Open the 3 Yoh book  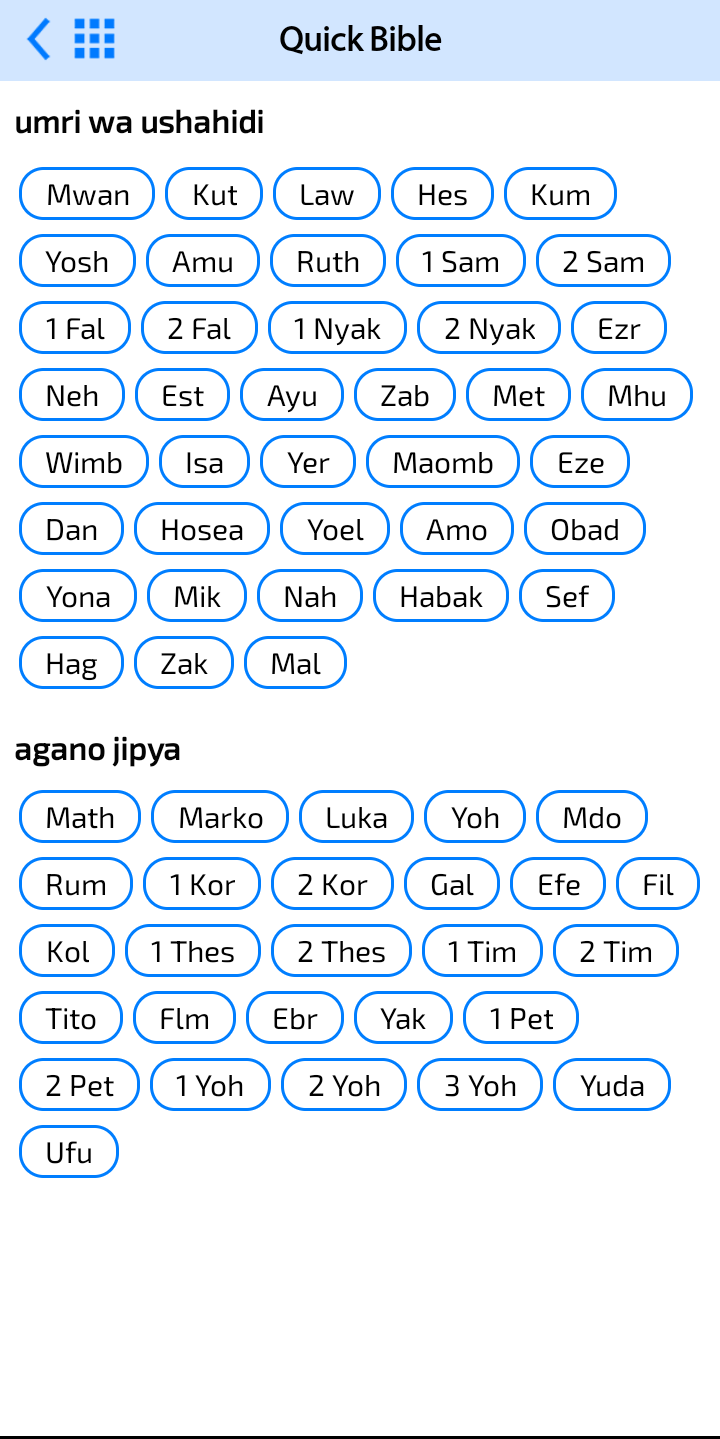480,1085
